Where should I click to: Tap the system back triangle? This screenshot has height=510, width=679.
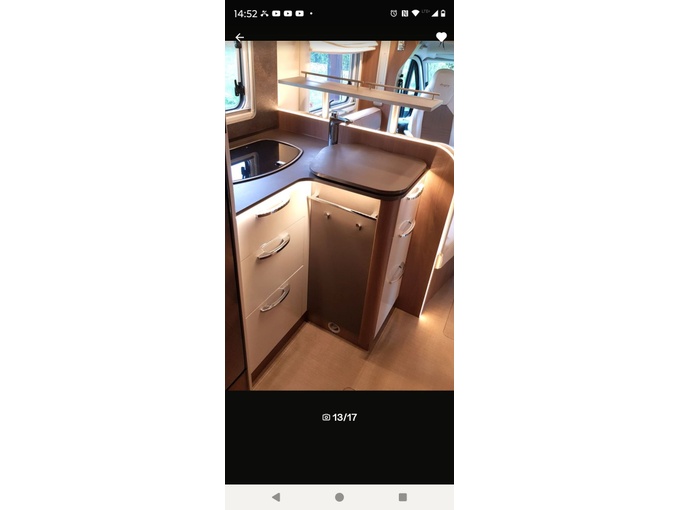tap(276, 497)
